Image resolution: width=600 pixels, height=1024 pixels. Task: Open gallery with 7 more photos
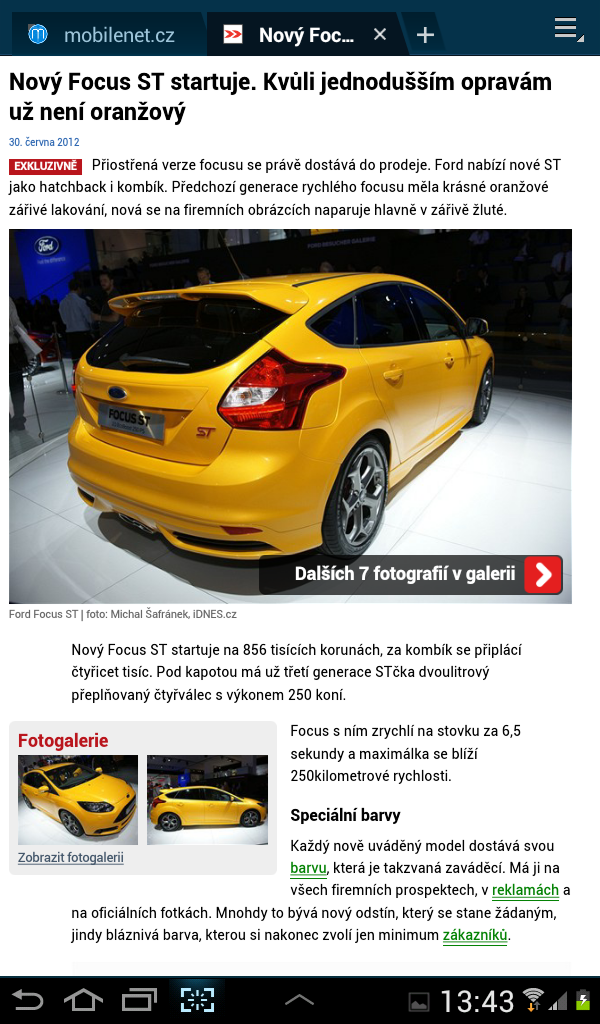(x=412, y=574)
